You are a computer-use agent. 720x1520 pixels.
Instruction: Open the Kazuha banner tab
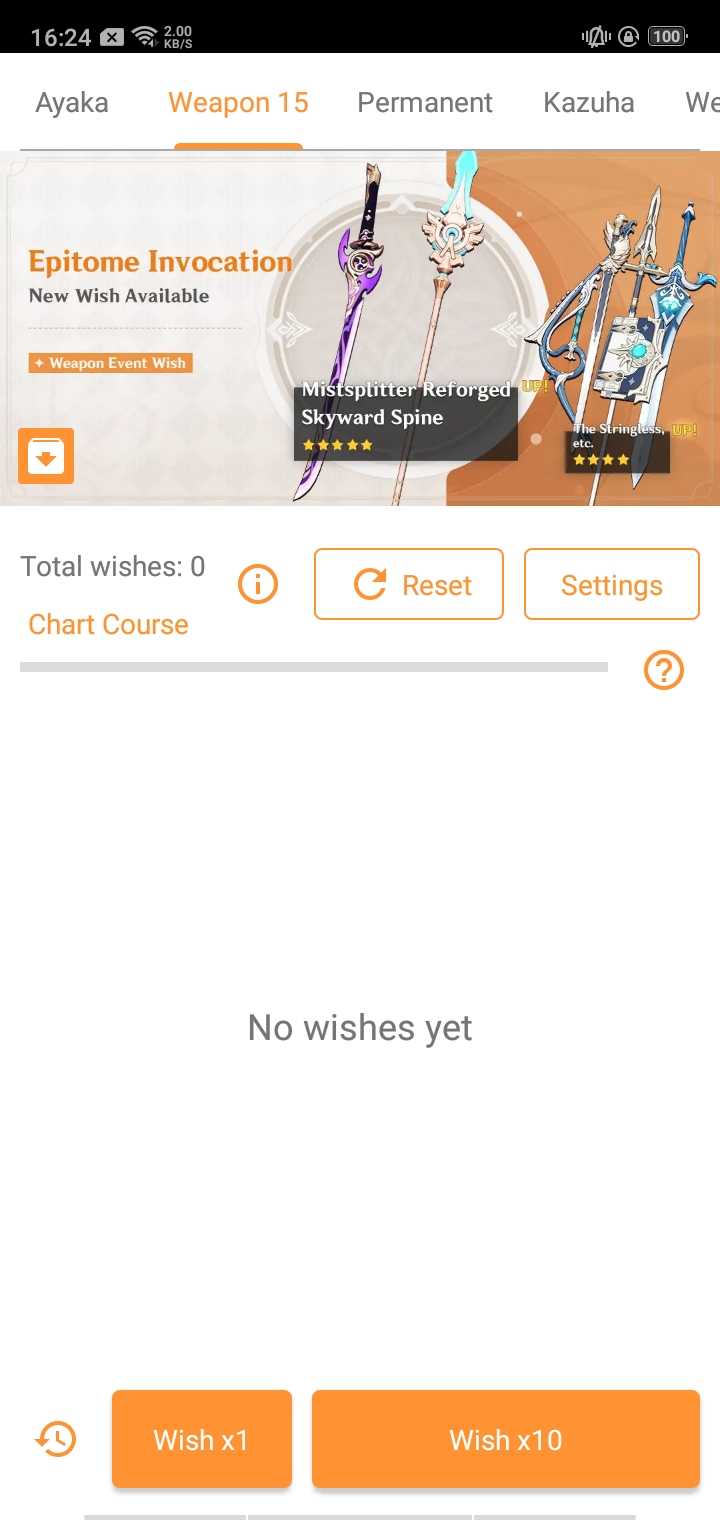coord(588,103)
